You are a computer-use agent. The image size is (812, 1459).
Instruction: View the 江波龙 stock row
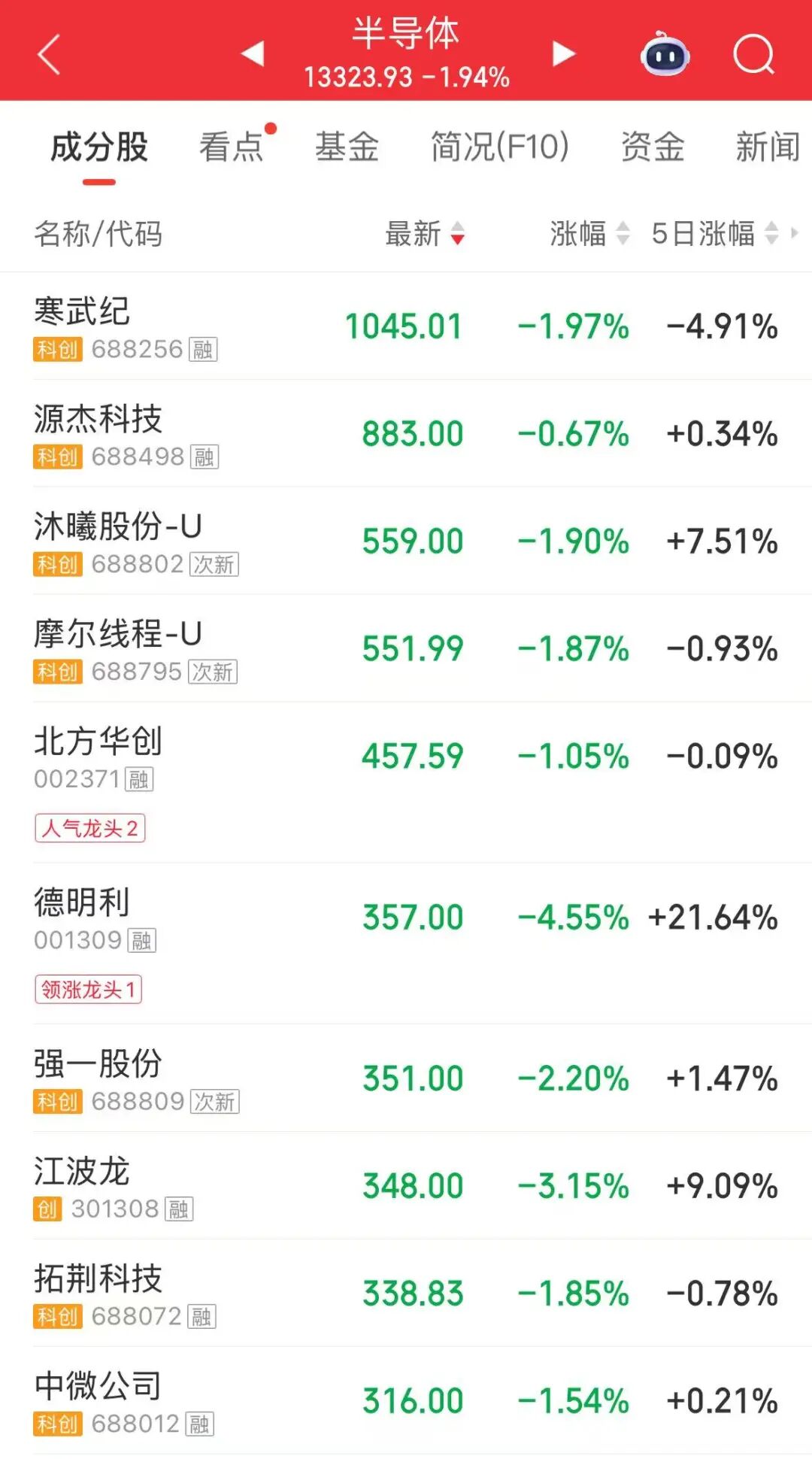[x=406, y=1187]
